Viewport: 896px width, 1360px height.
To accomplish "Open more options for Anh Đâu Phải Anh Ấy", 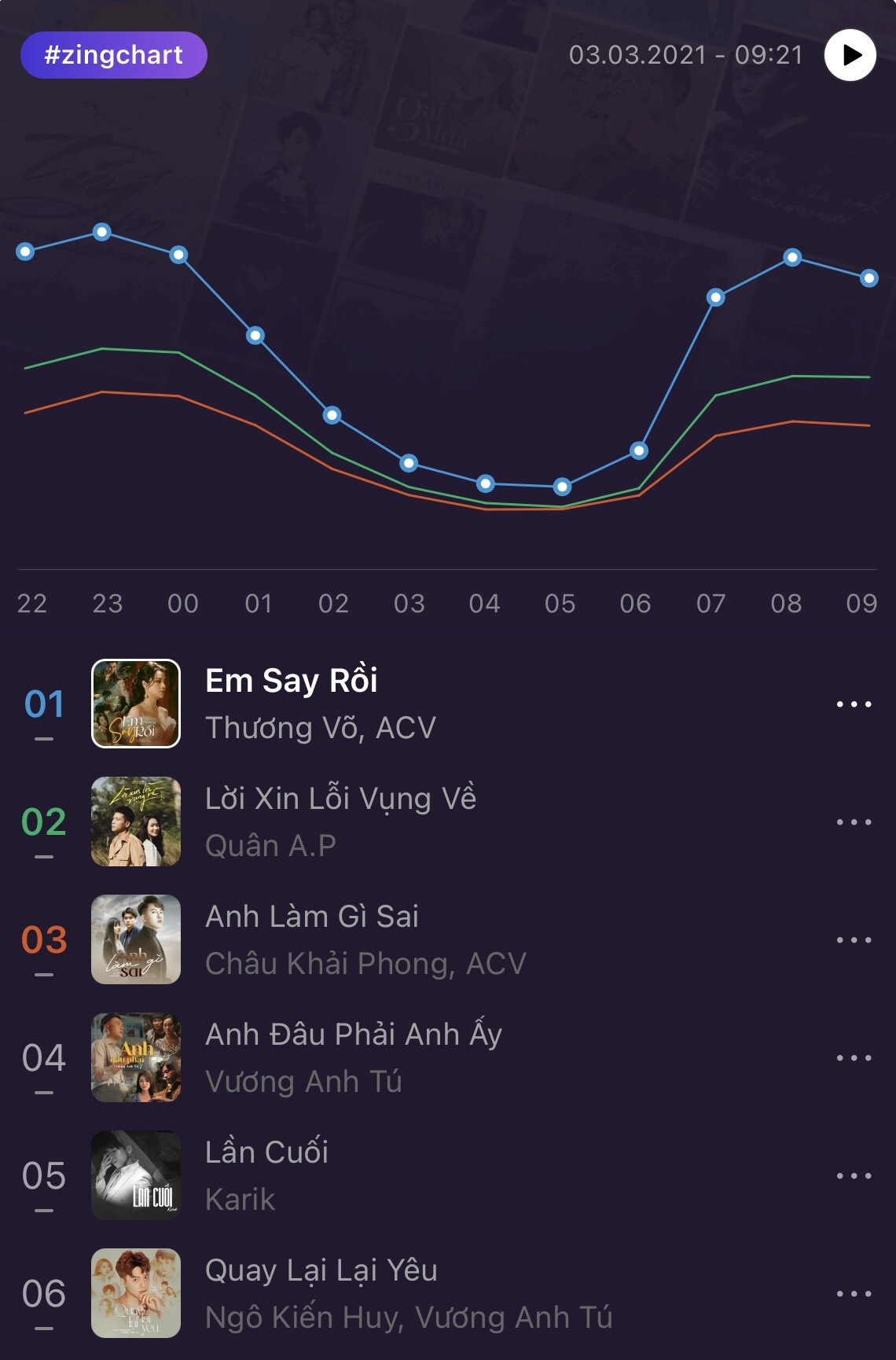I will pyautogui.click(x=854, y=1057).
